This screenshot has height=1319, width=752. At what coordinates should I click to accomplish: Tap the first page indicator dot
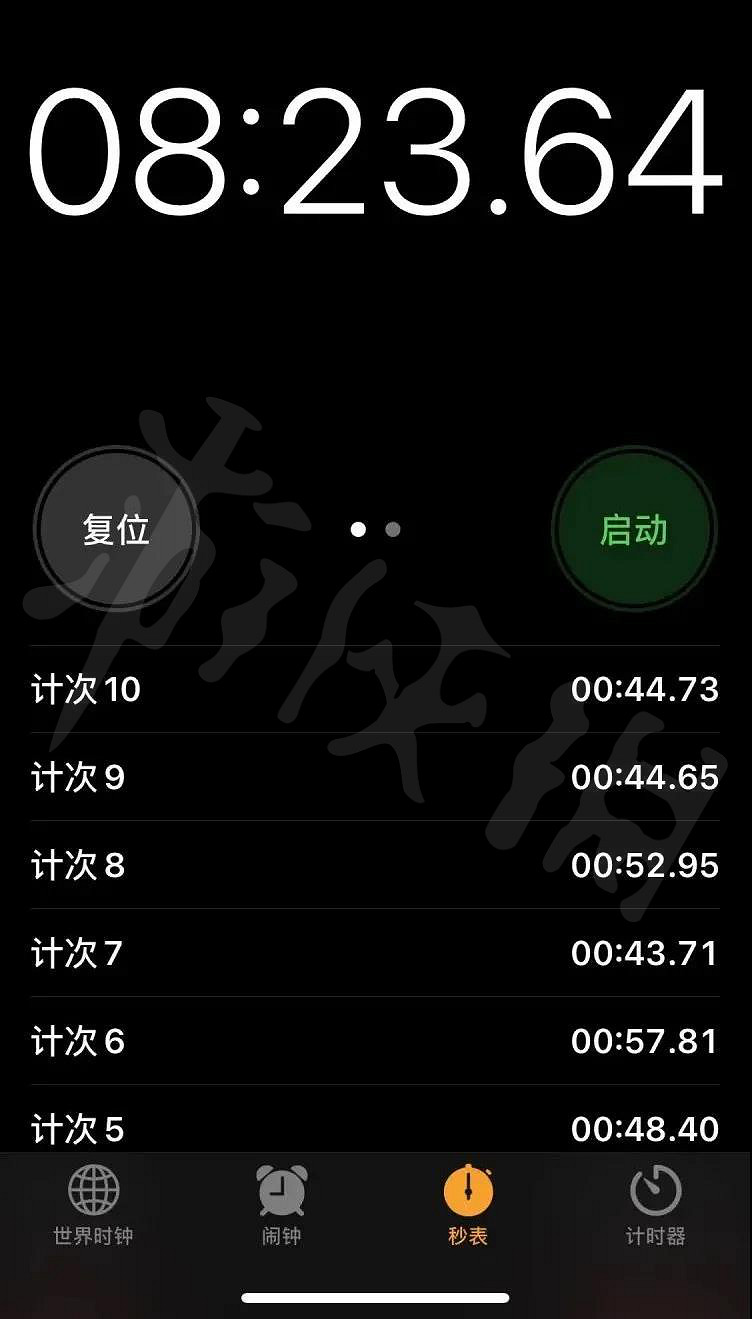(356, 528)
